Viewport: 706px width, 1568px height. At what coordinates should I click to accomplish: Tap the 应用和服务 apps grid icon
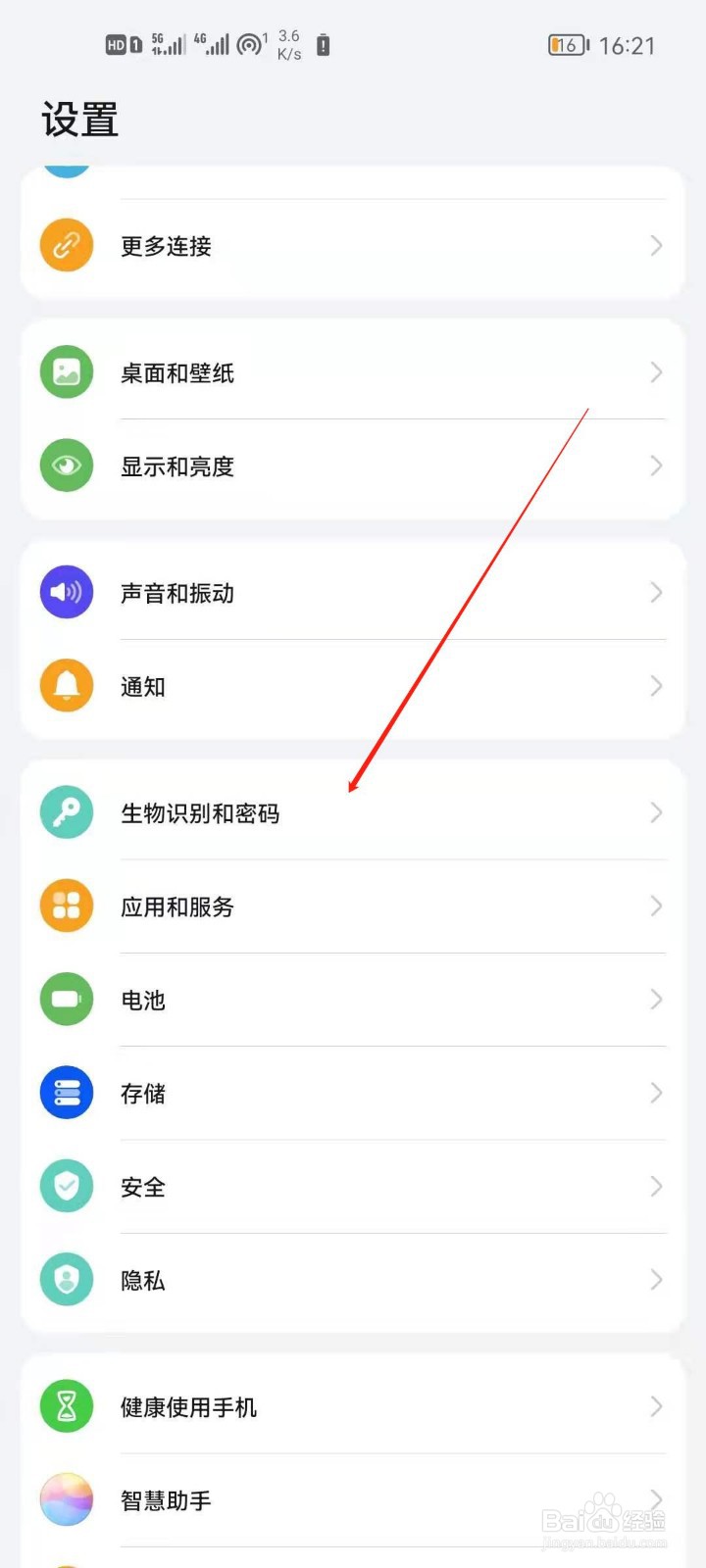65,906
